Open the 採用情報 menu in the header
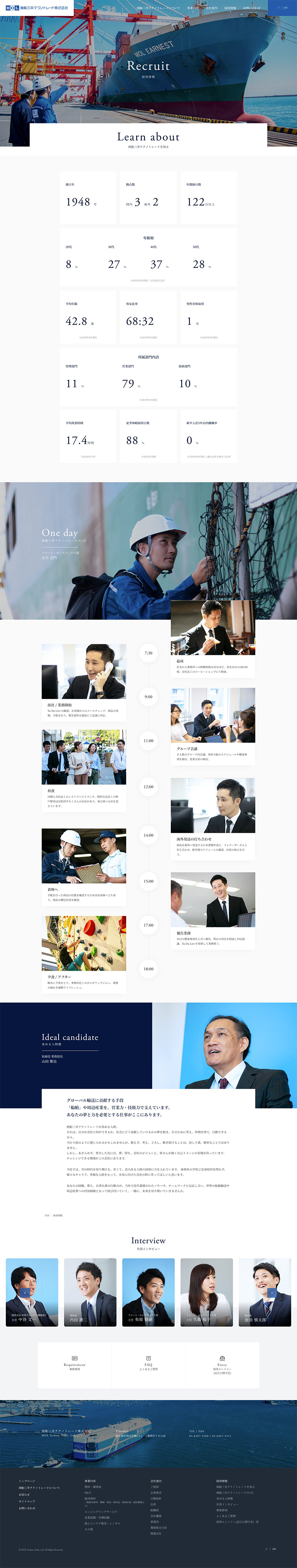The image size is (297, 1568). (230, 8)
